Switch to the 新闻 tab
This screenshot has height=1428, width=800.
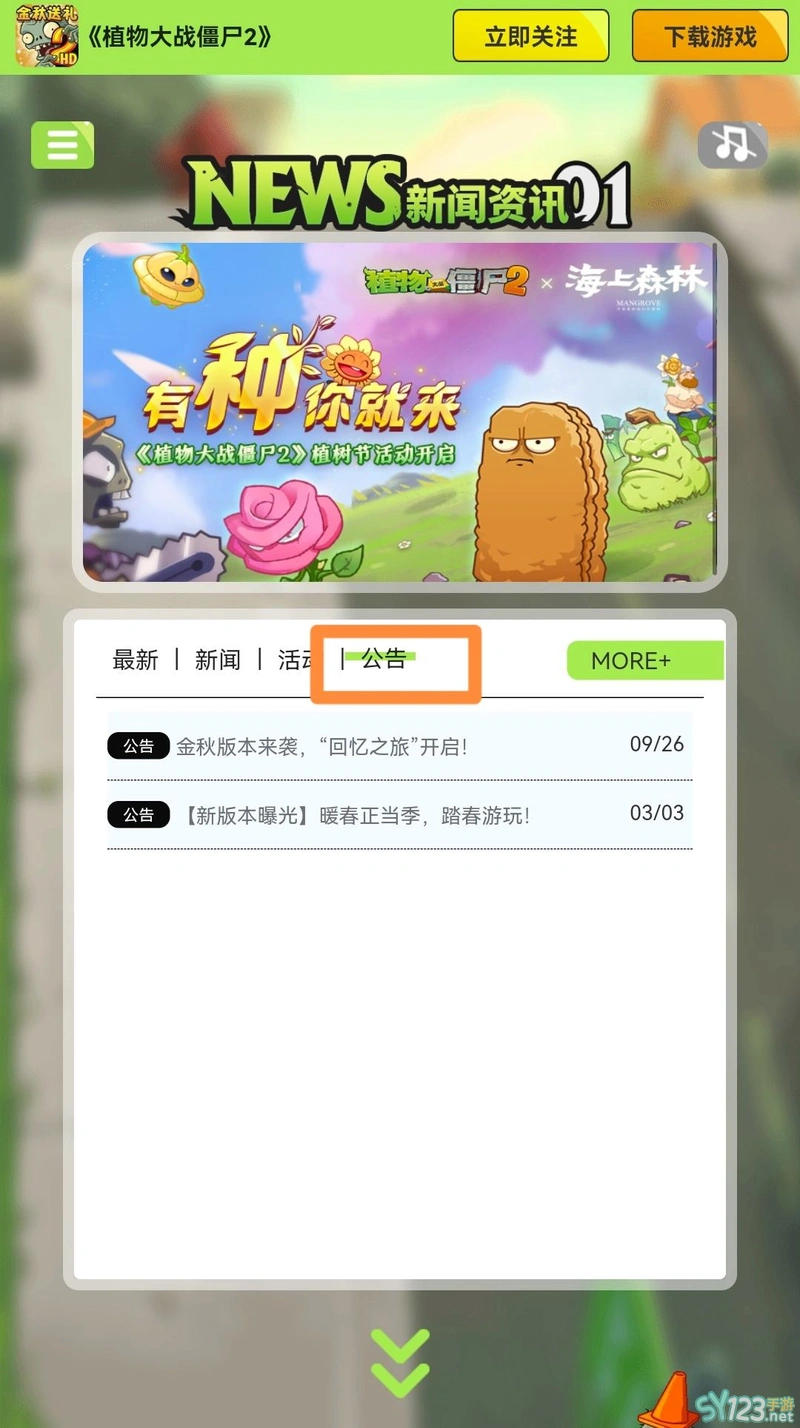218,660
